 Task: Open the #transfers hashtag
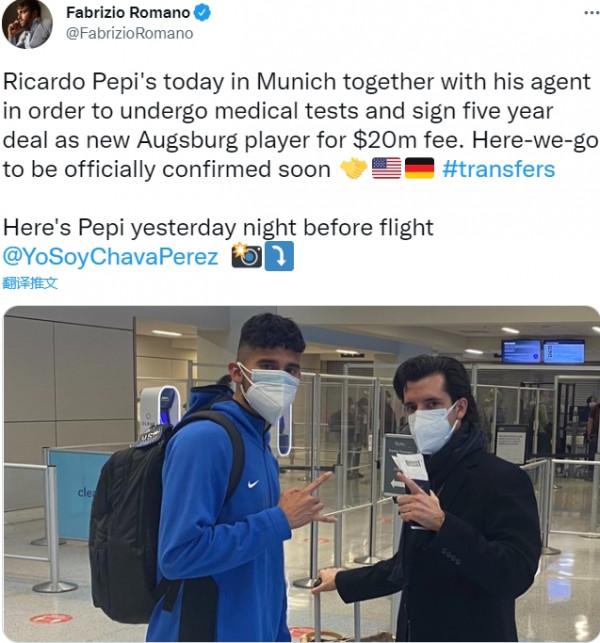[498, 169]
